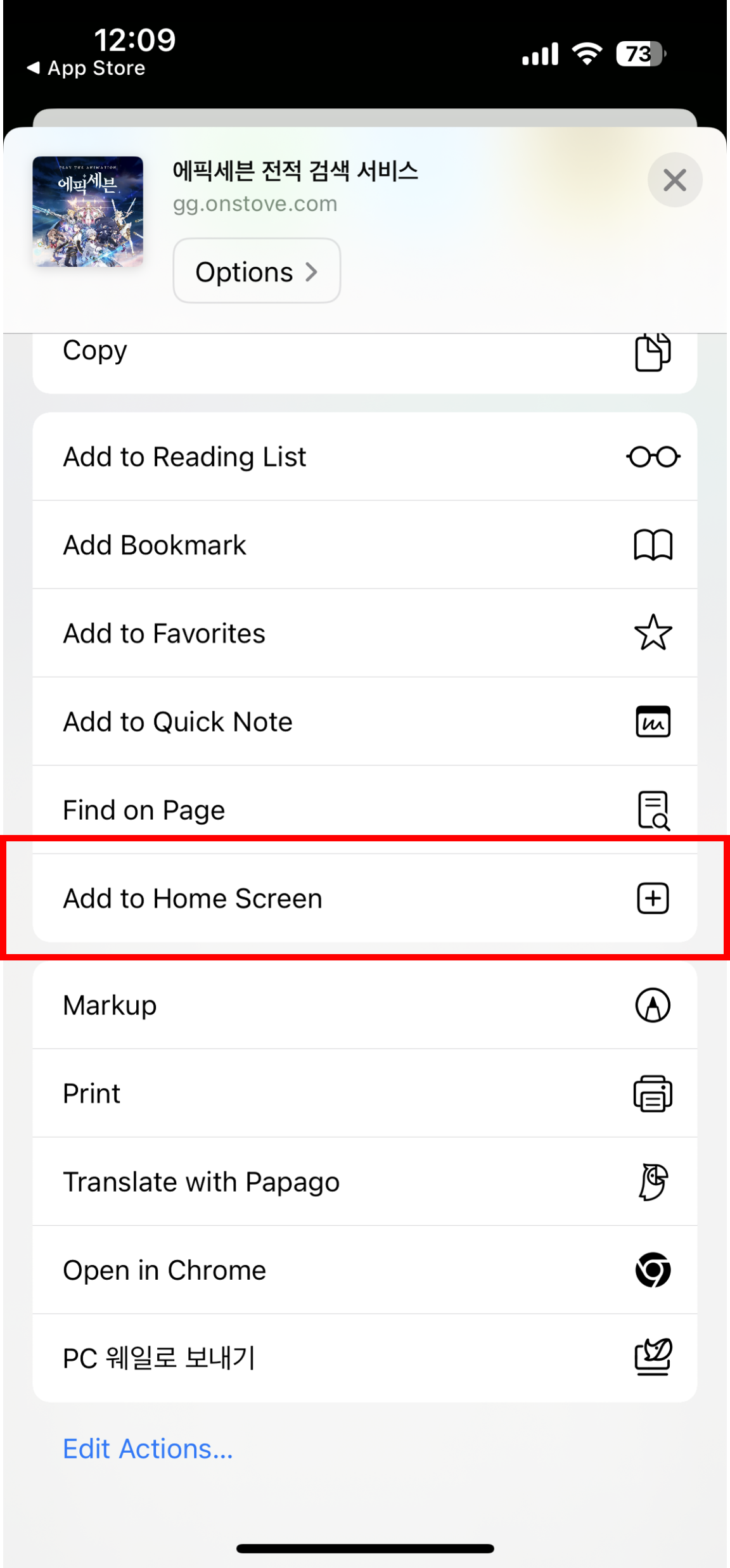Close the share sheet
Screen dimensions: 730x1568
click(674, 180)
